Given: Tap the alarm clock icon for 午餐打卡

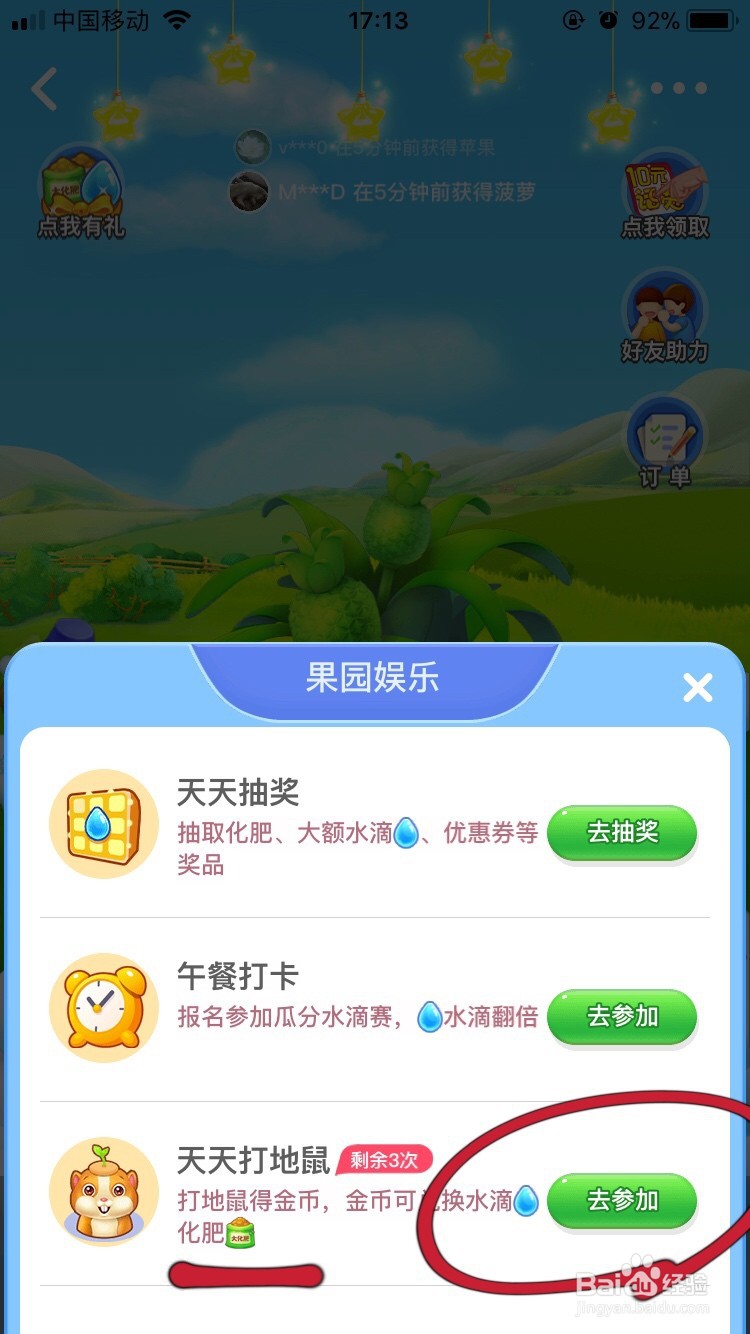Looking at the screenshot, I should coord(103,1006).
